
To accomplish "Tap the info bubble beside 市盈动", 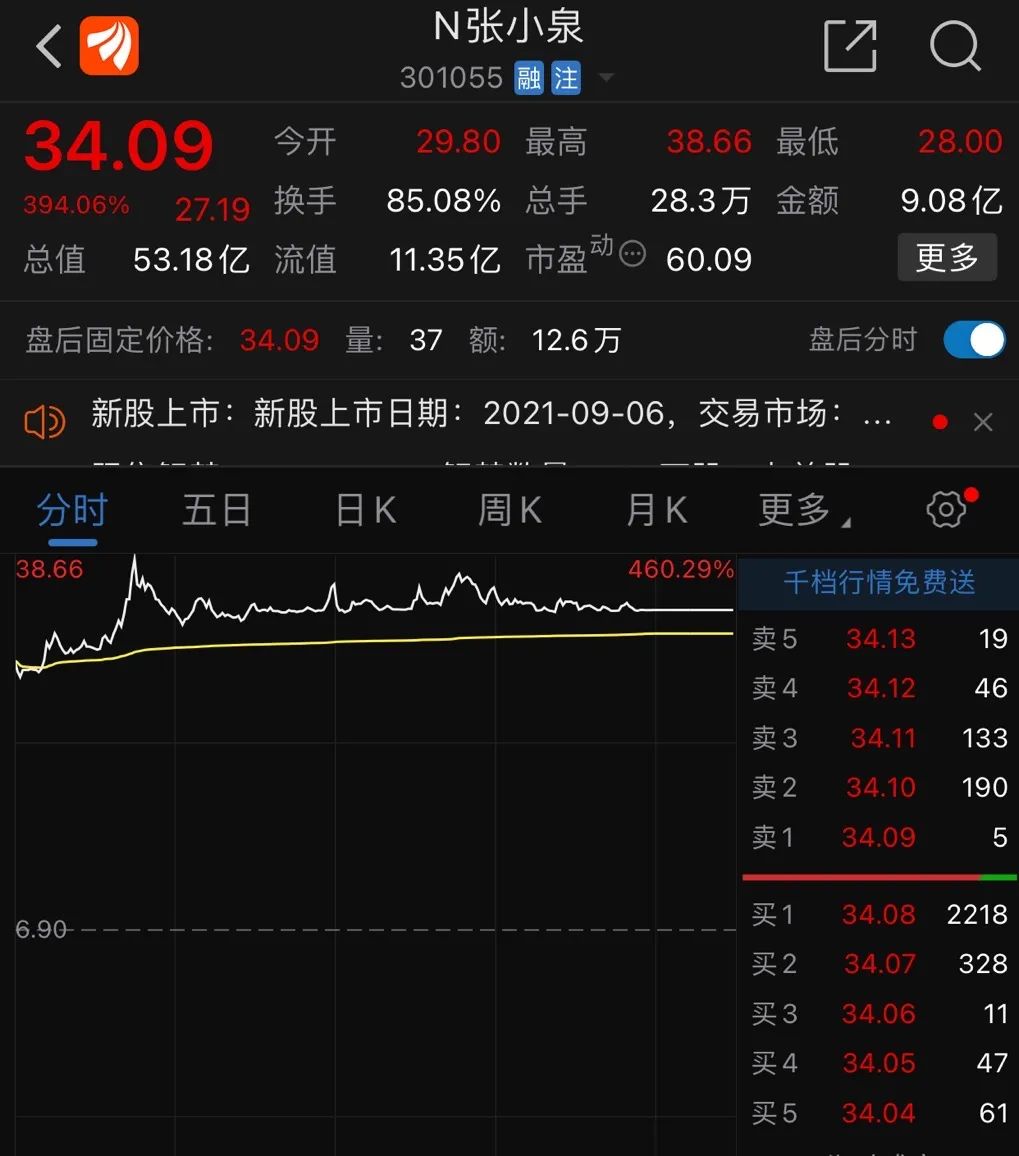I will (632, 255).
